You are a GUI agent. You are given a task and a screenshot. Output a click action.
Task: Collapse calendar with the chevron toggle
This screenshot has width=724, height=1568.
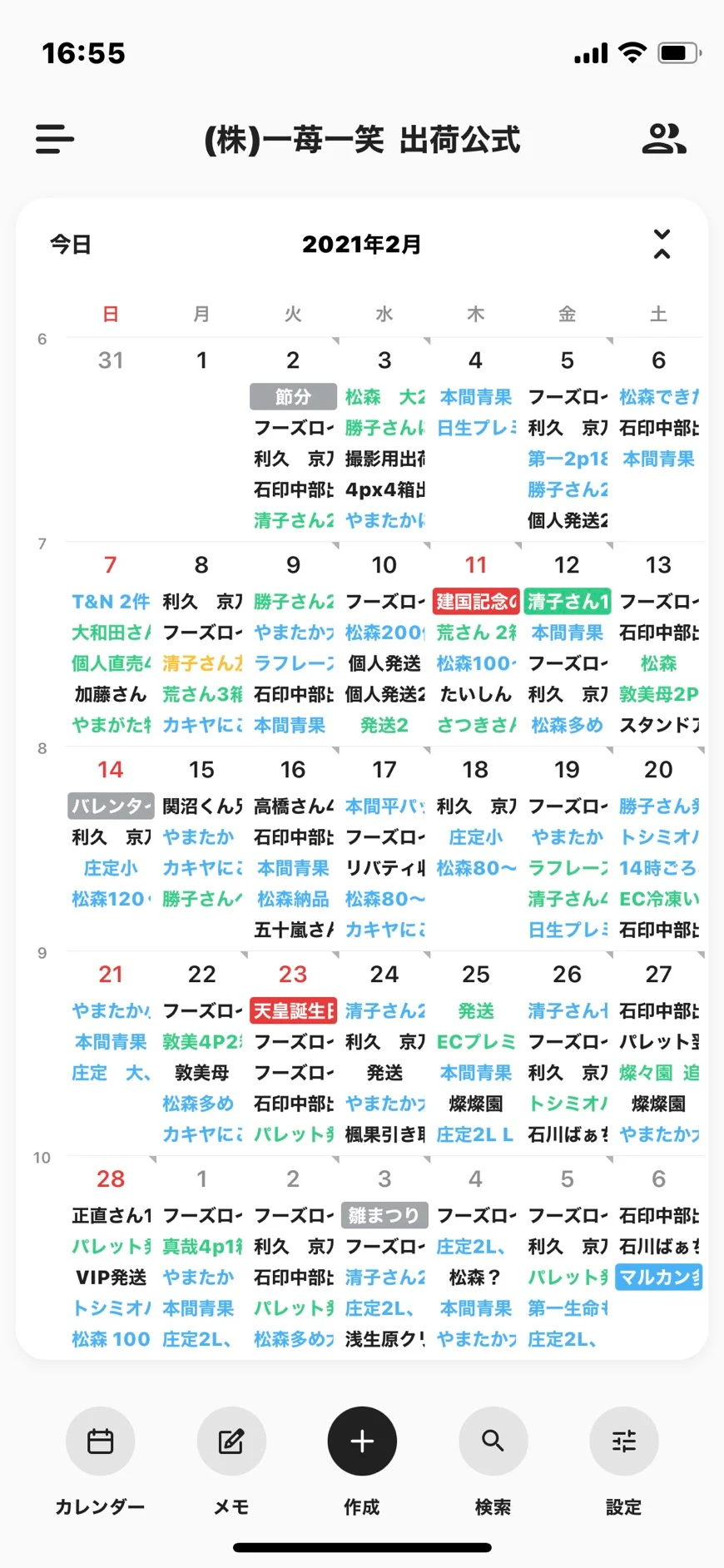click(662, 245)
